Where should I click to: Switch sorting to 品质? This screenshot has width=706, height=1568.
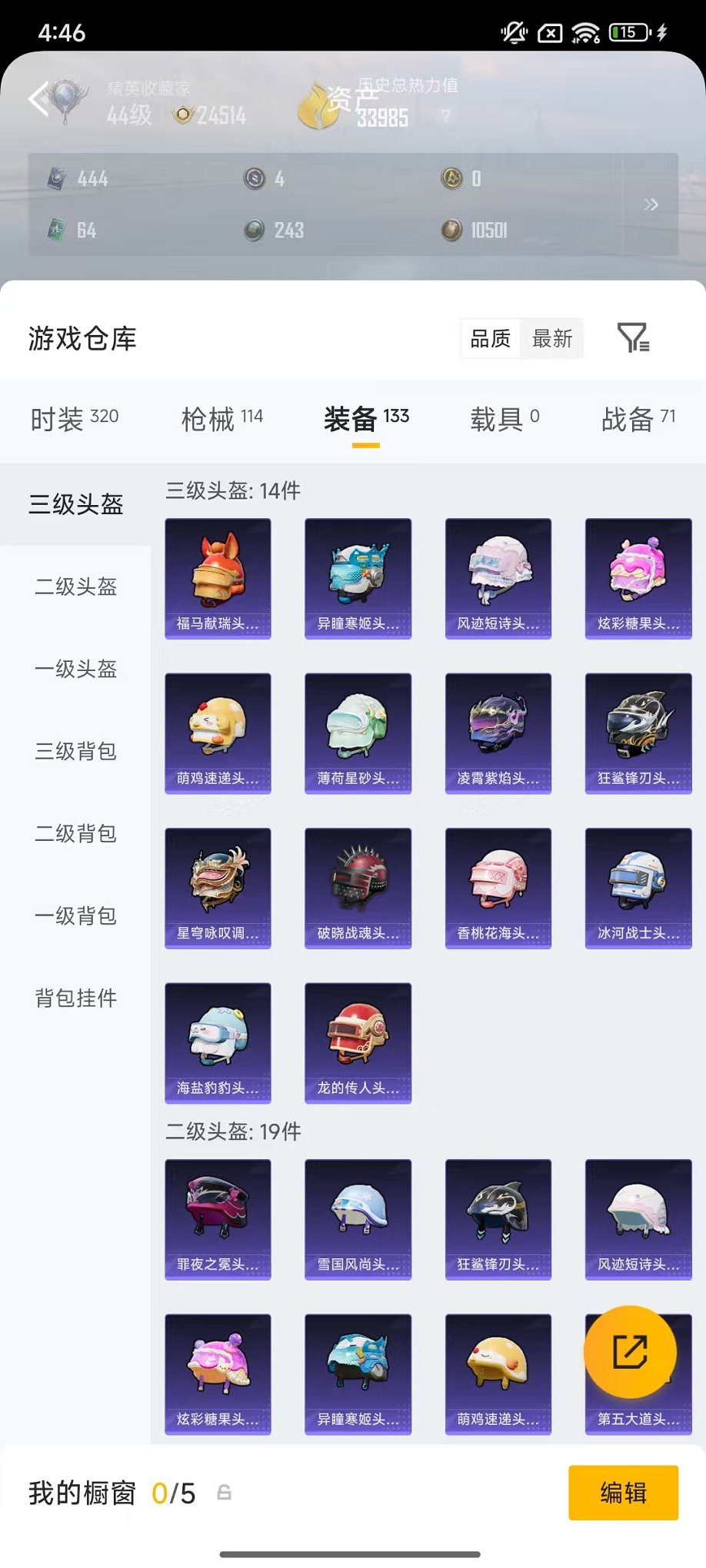click(490, 338)
